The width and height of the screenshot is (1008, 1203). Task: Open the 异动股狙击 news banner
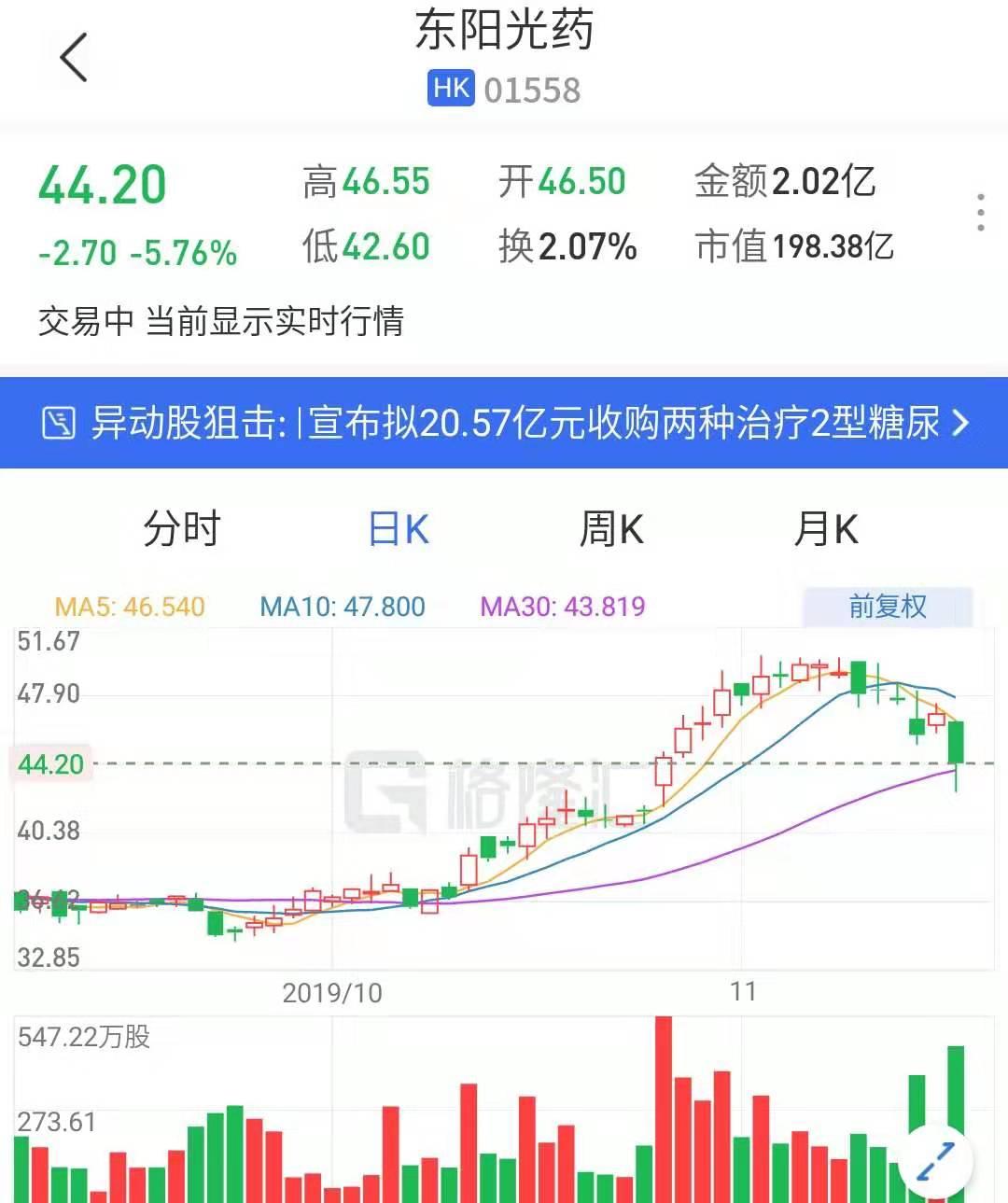(x=504, y=423)
